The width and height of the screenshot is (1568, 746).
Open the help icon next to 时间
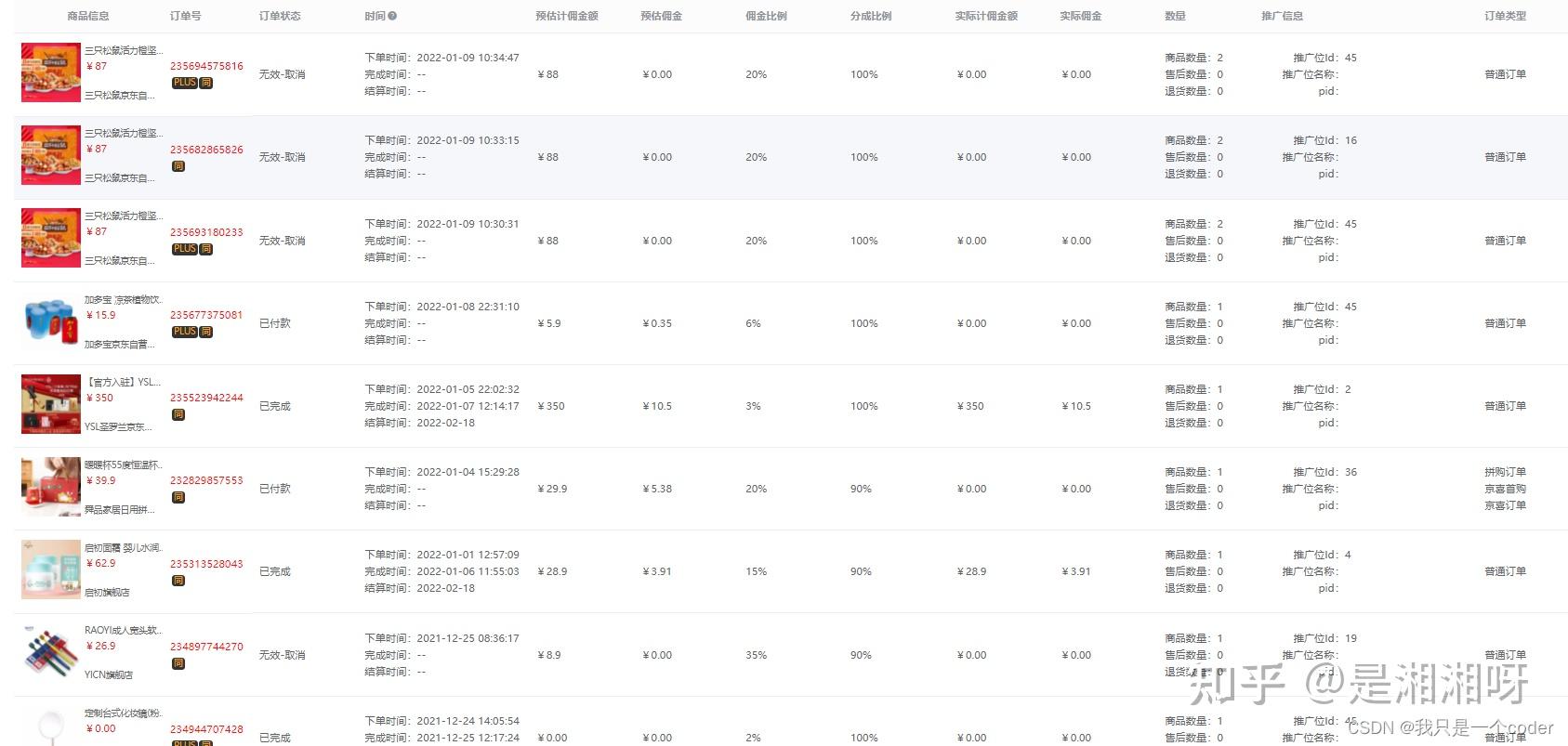(x=392, y=16)
